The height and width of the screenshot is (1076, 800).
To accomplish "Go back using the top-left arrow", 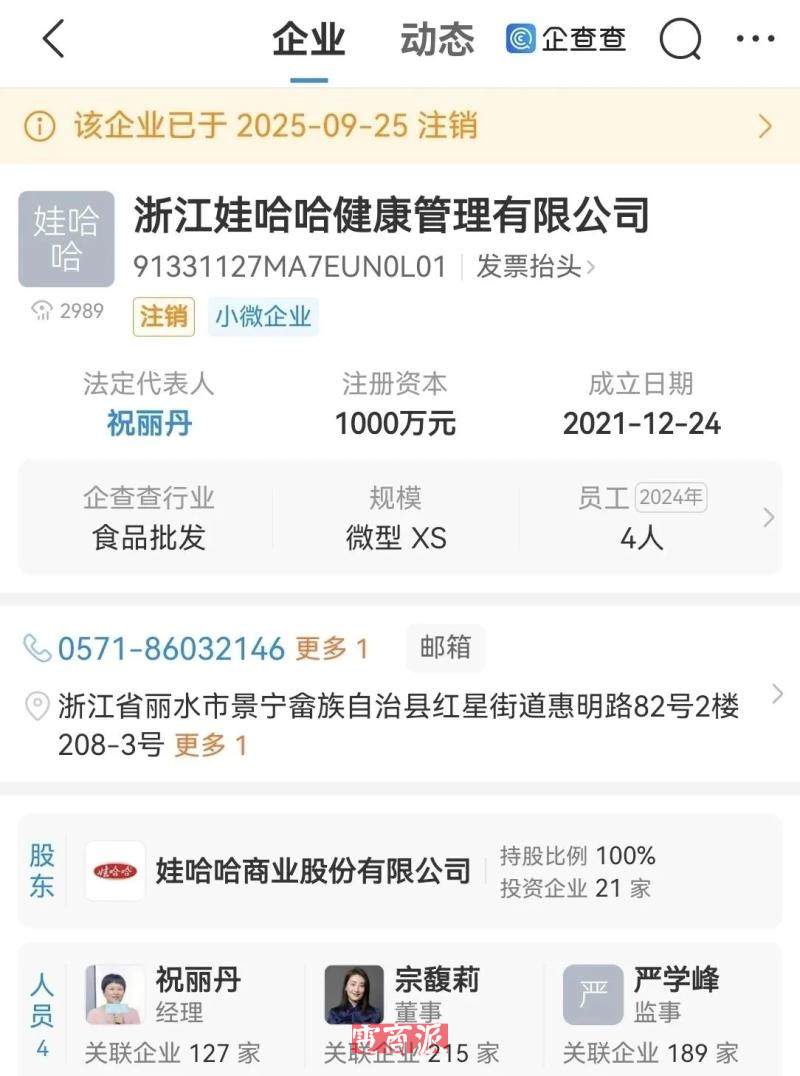I will pyautogui.click(x=54, y=40).
